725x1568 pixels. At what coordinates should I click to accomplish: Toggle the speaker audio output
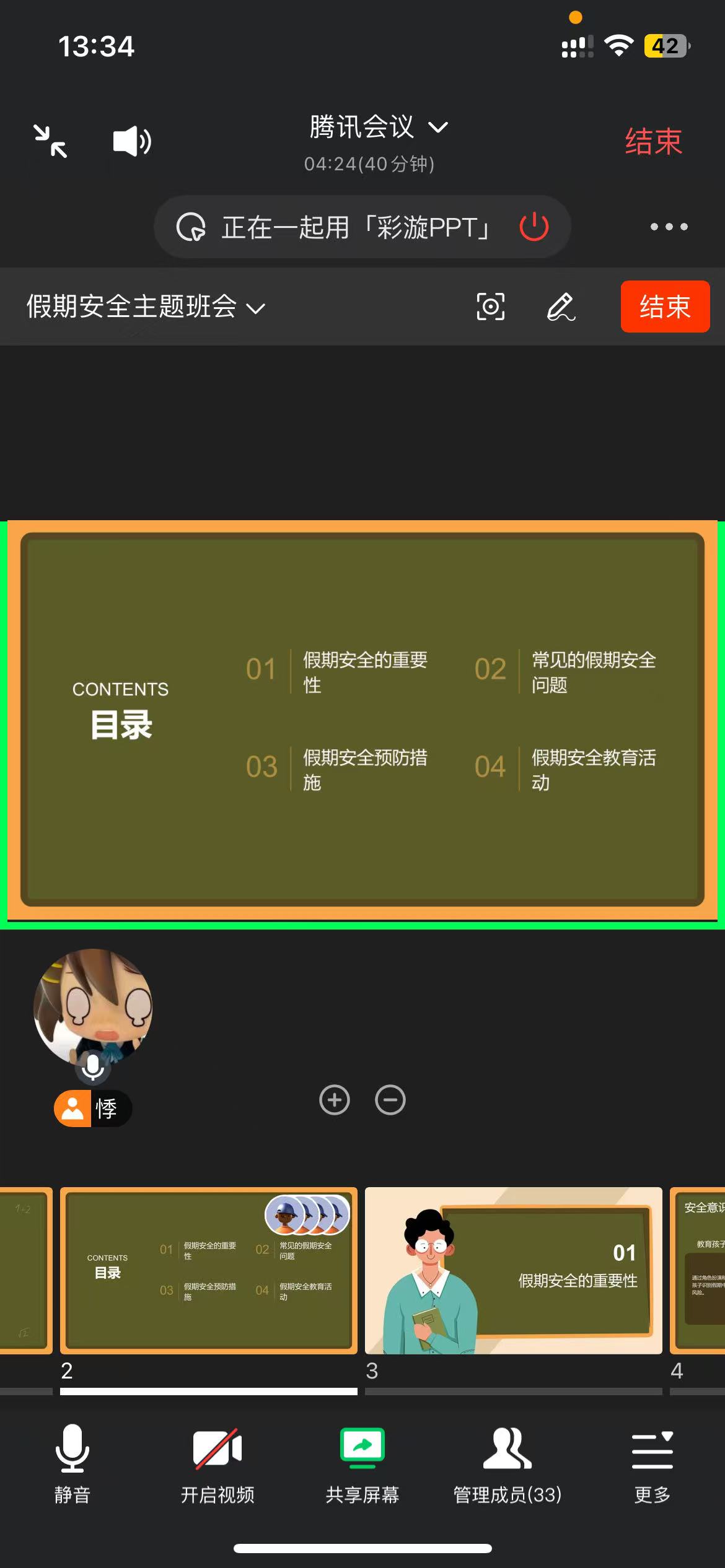pos(131,141)
